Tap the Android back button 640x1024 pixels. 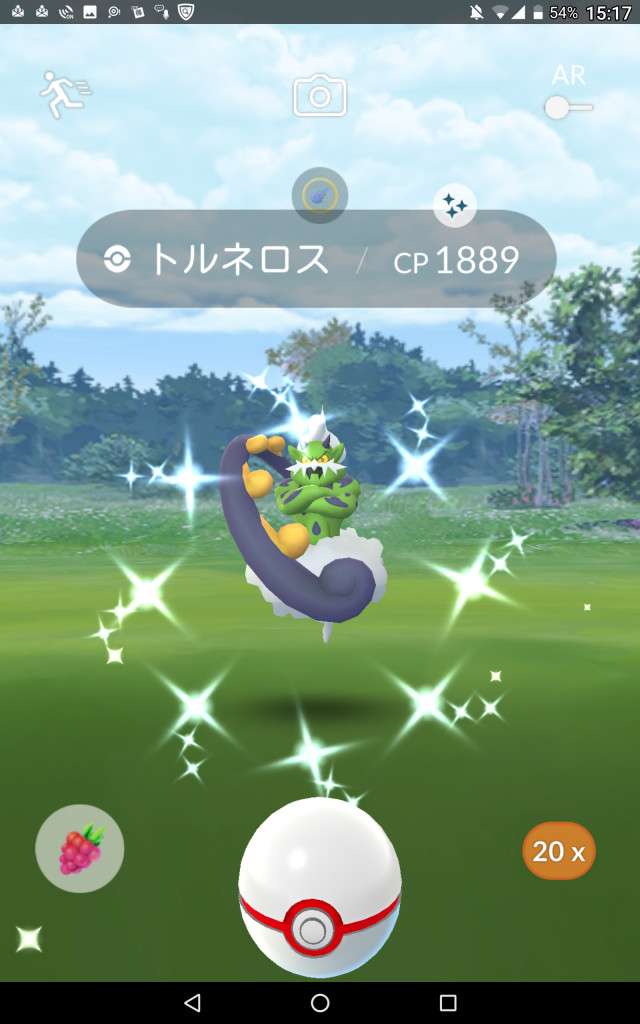192,1002
